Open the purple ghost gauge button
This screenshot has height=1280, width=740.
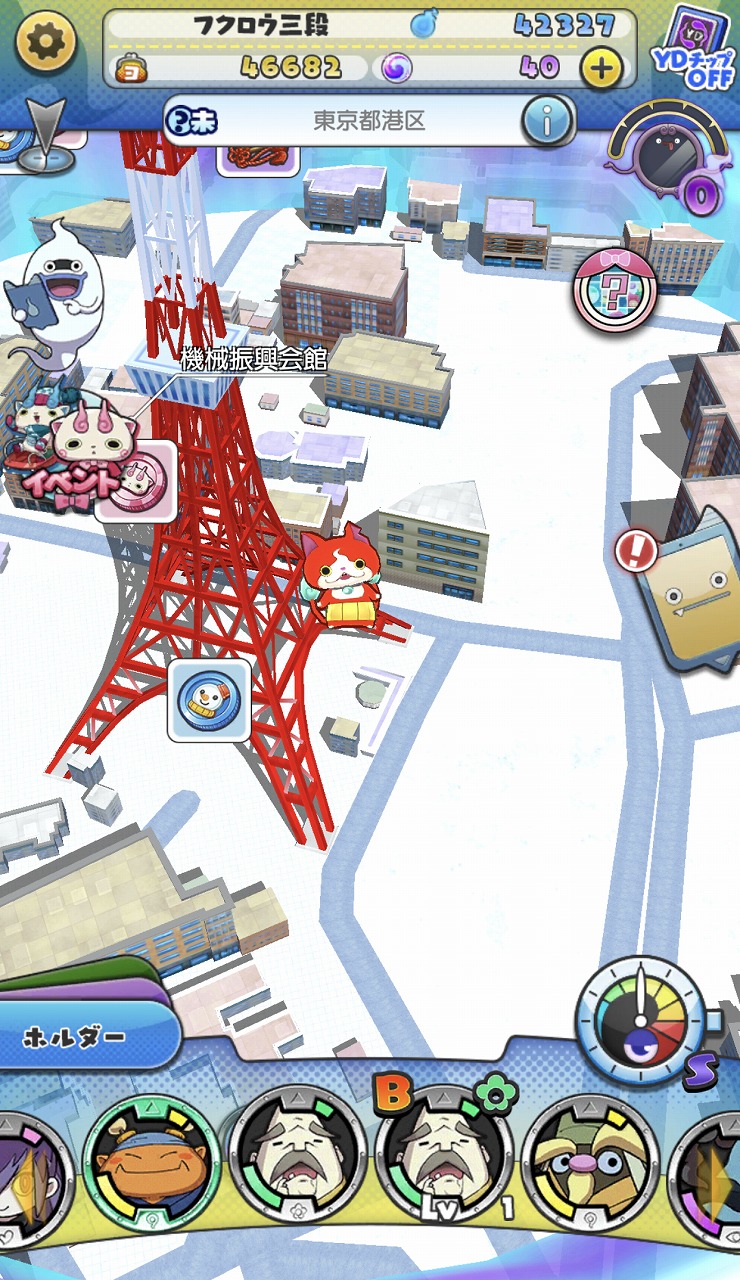coord(667,163)
